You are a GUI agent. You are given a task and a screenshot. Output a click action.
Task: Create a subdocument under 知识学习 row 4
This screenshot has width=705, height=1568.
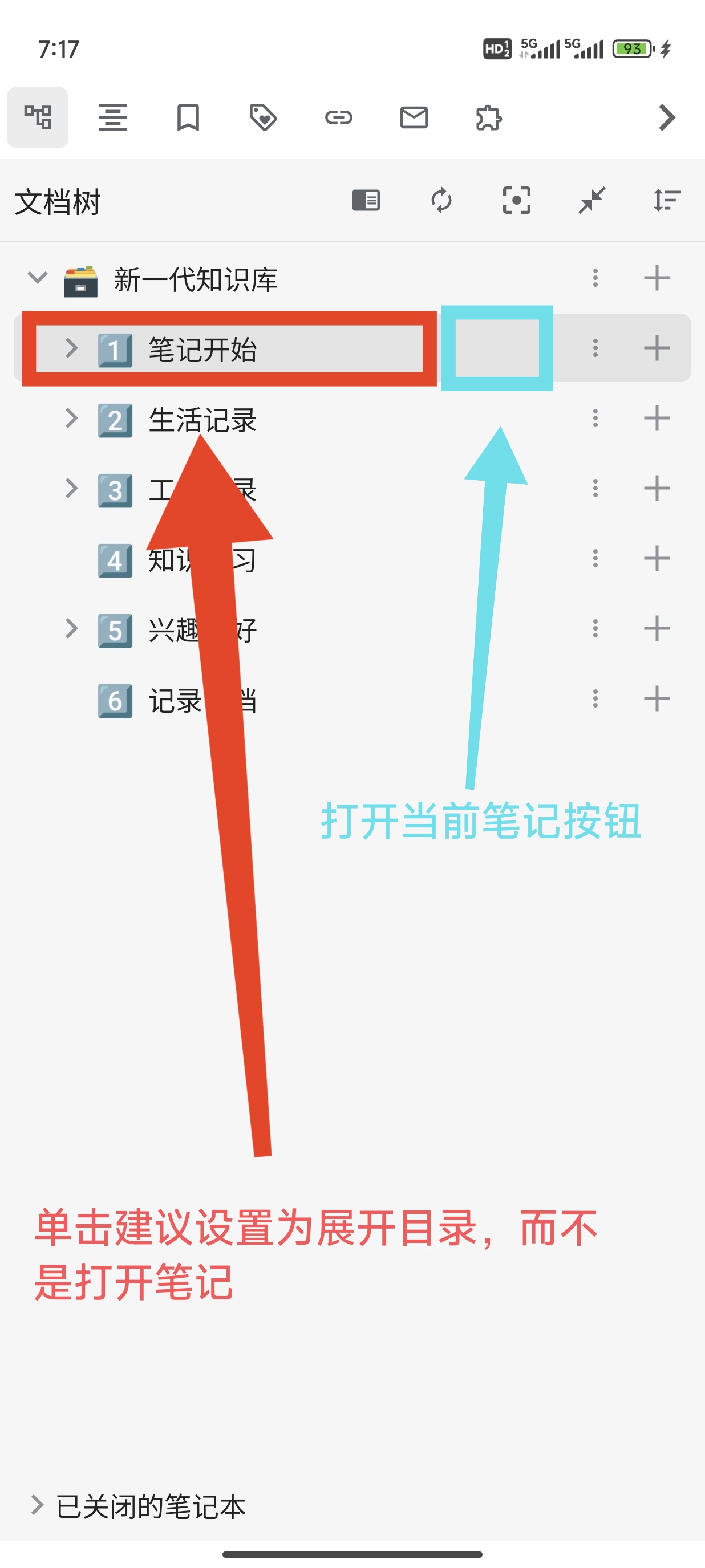point(657,558)
